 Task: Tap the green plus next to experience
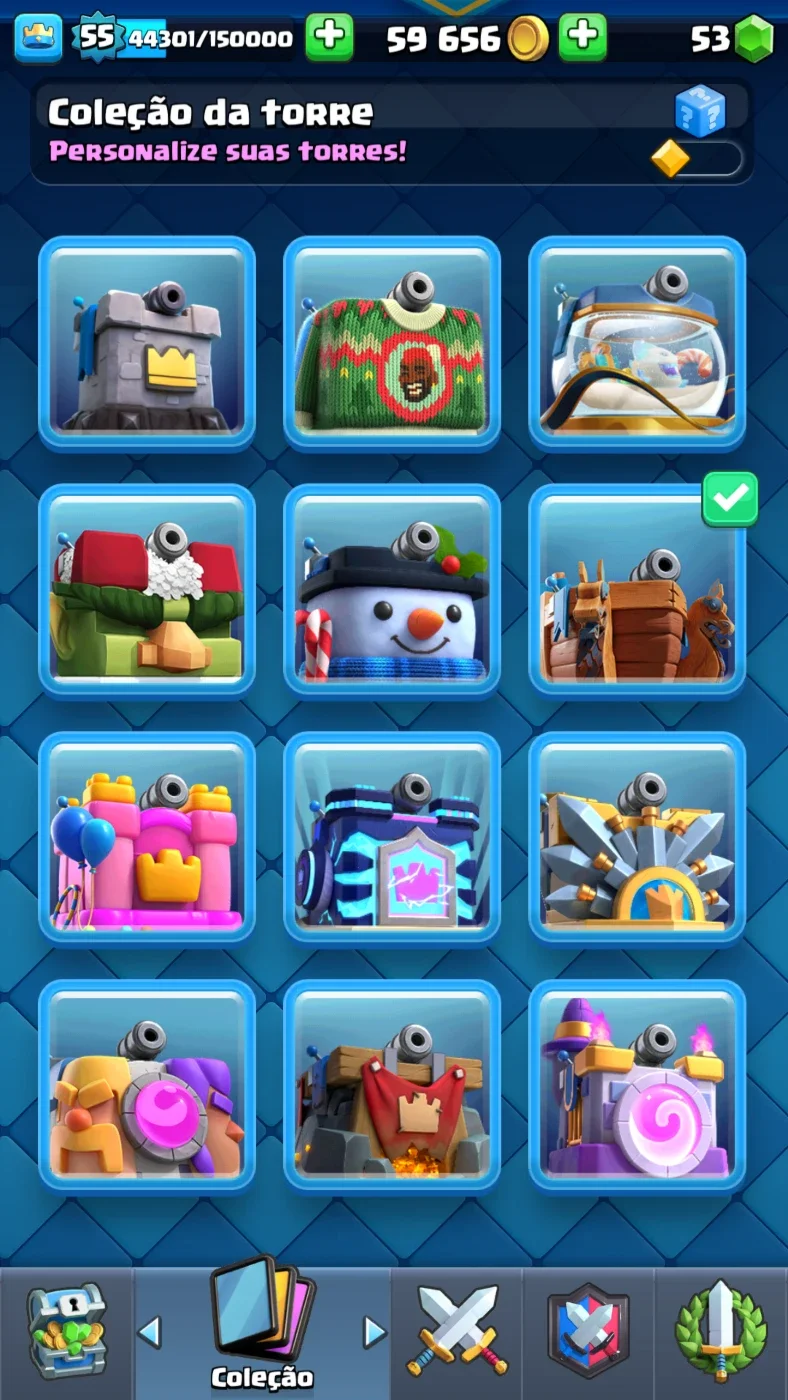[x=329, y=38]
